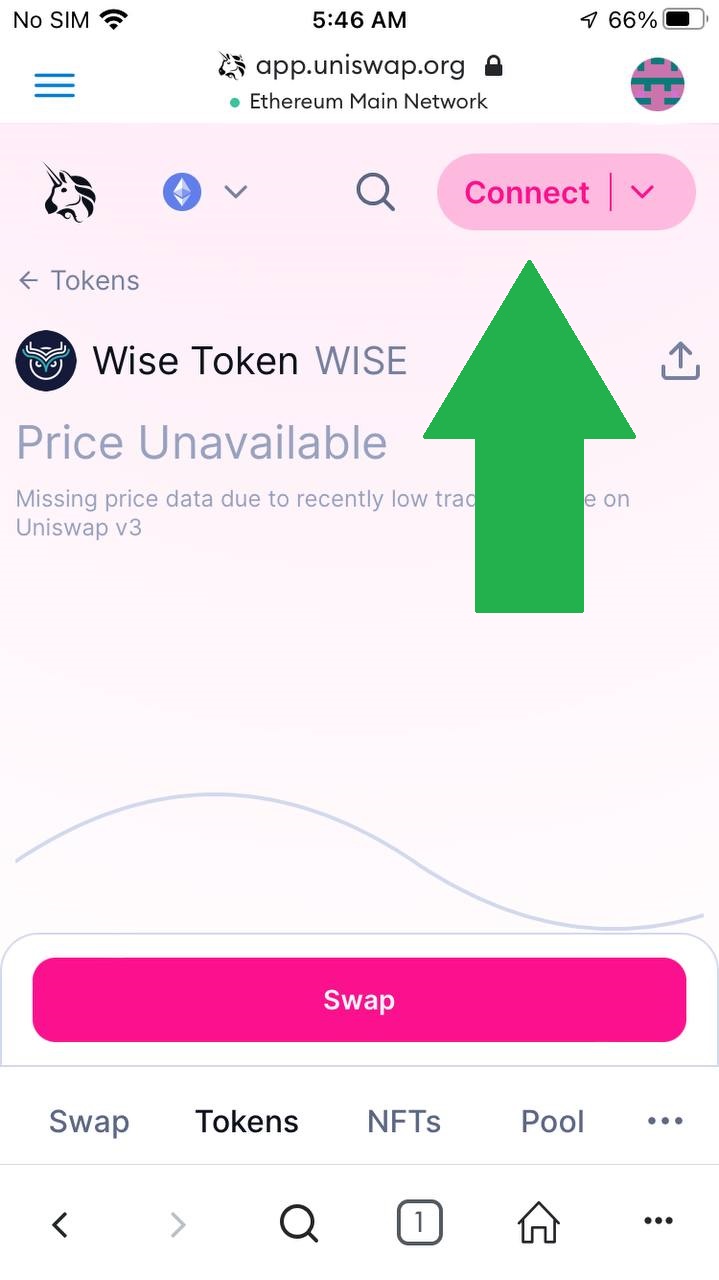
Task: Open the token search magnifier
Action: 376,191
